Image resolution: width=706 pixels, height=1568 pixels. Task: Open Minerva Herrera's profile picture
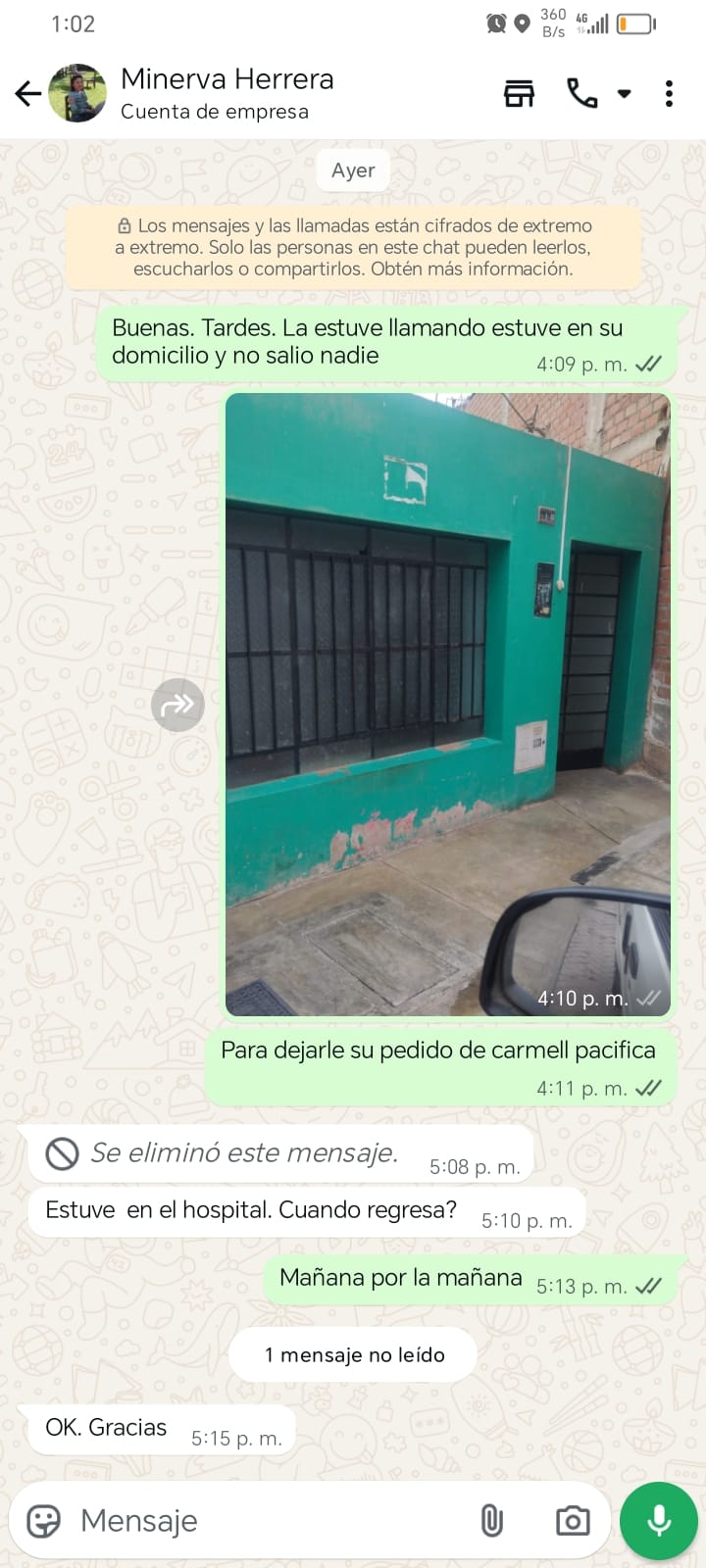pos(77,94)
